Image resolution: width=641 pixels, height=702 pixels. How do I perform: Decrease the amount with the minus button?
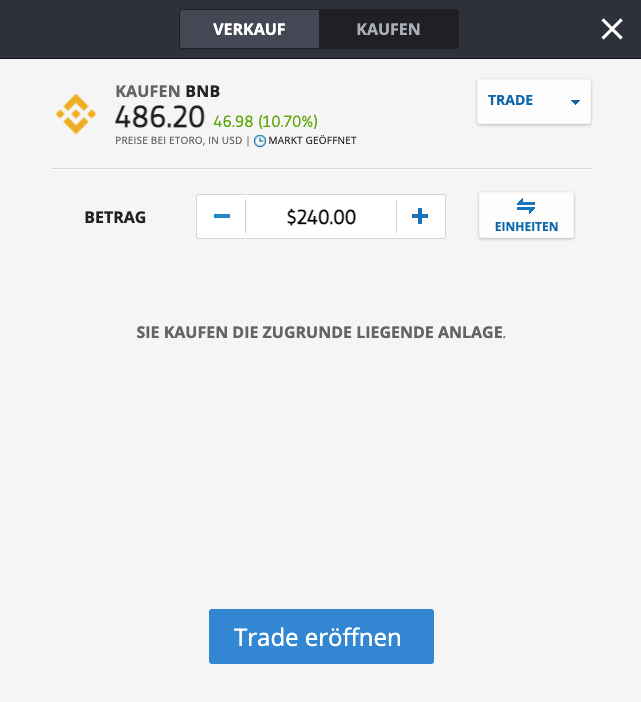[222, 216]
